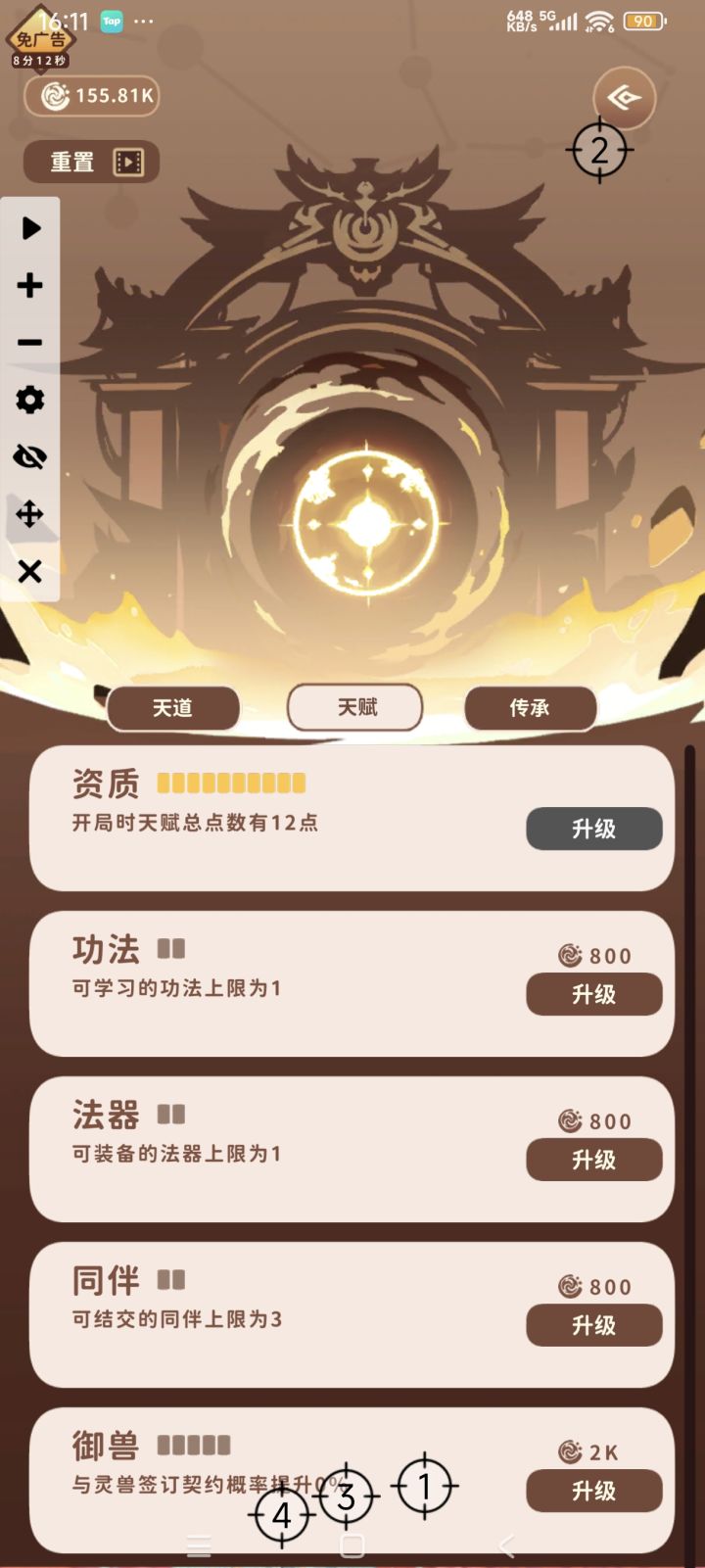Tap the 155.81K currency display
Viewport: 705px width, 1568px height.
coord(92,97)
